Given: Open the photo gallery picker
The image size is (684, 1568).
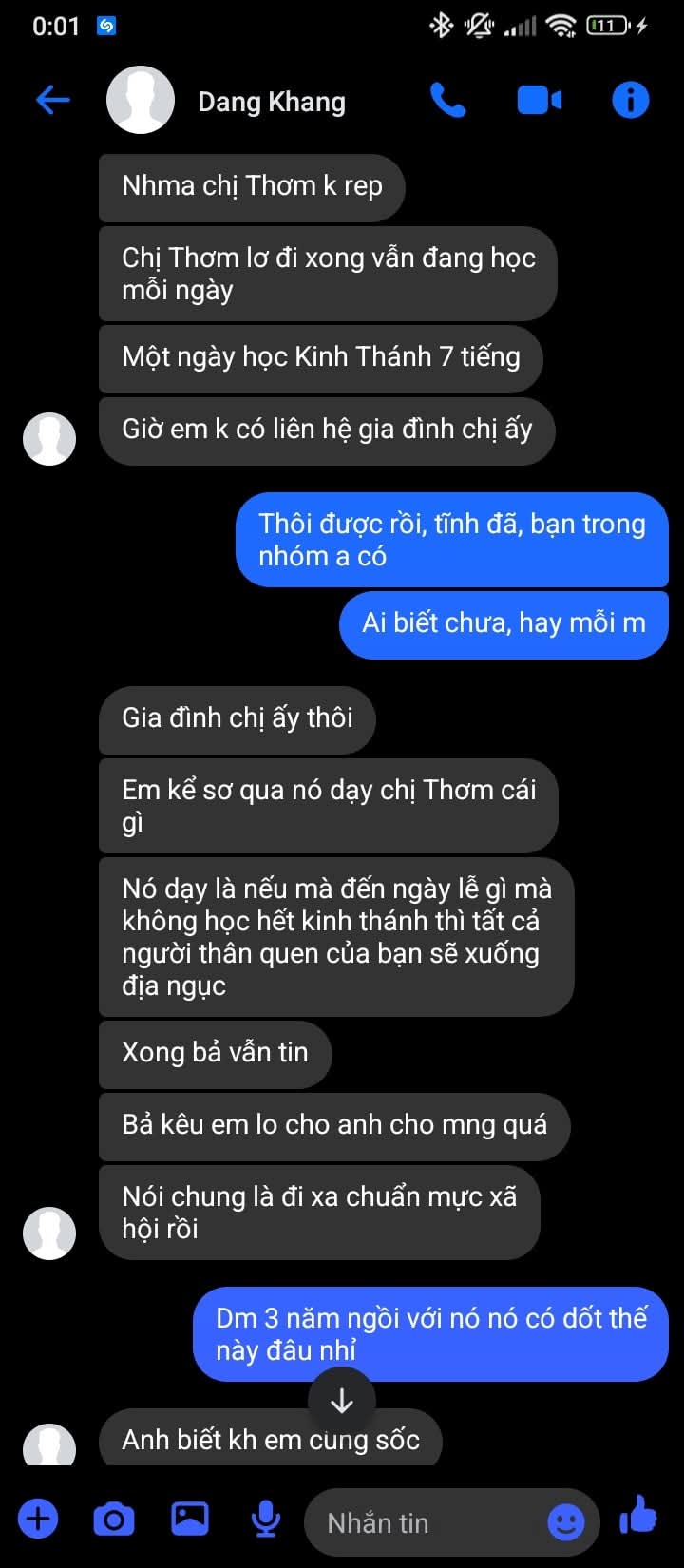Looking at the screenshot, I should (190, 1520).
